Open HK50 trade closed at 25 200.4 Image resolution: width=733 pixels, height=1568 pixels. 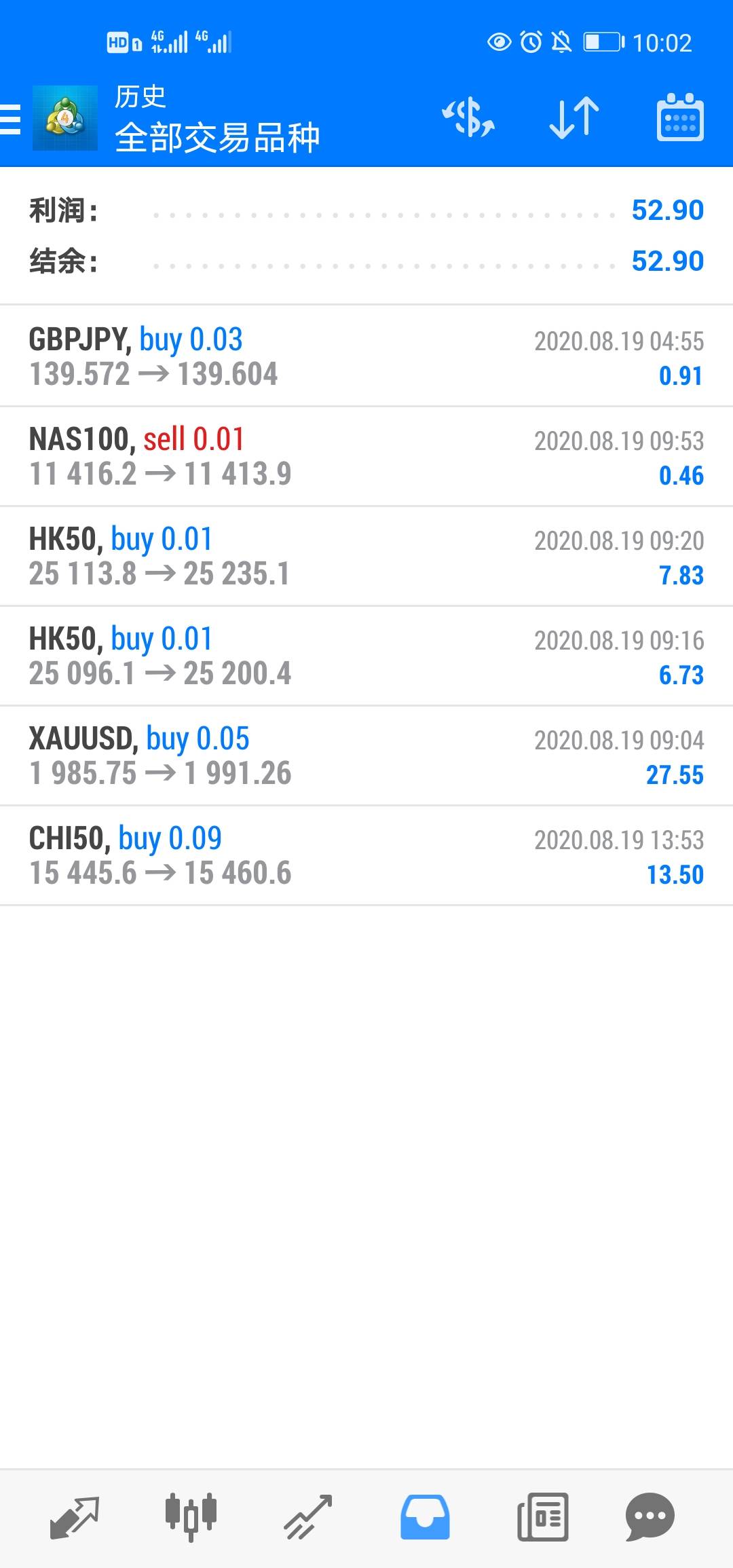click(366, 656)
